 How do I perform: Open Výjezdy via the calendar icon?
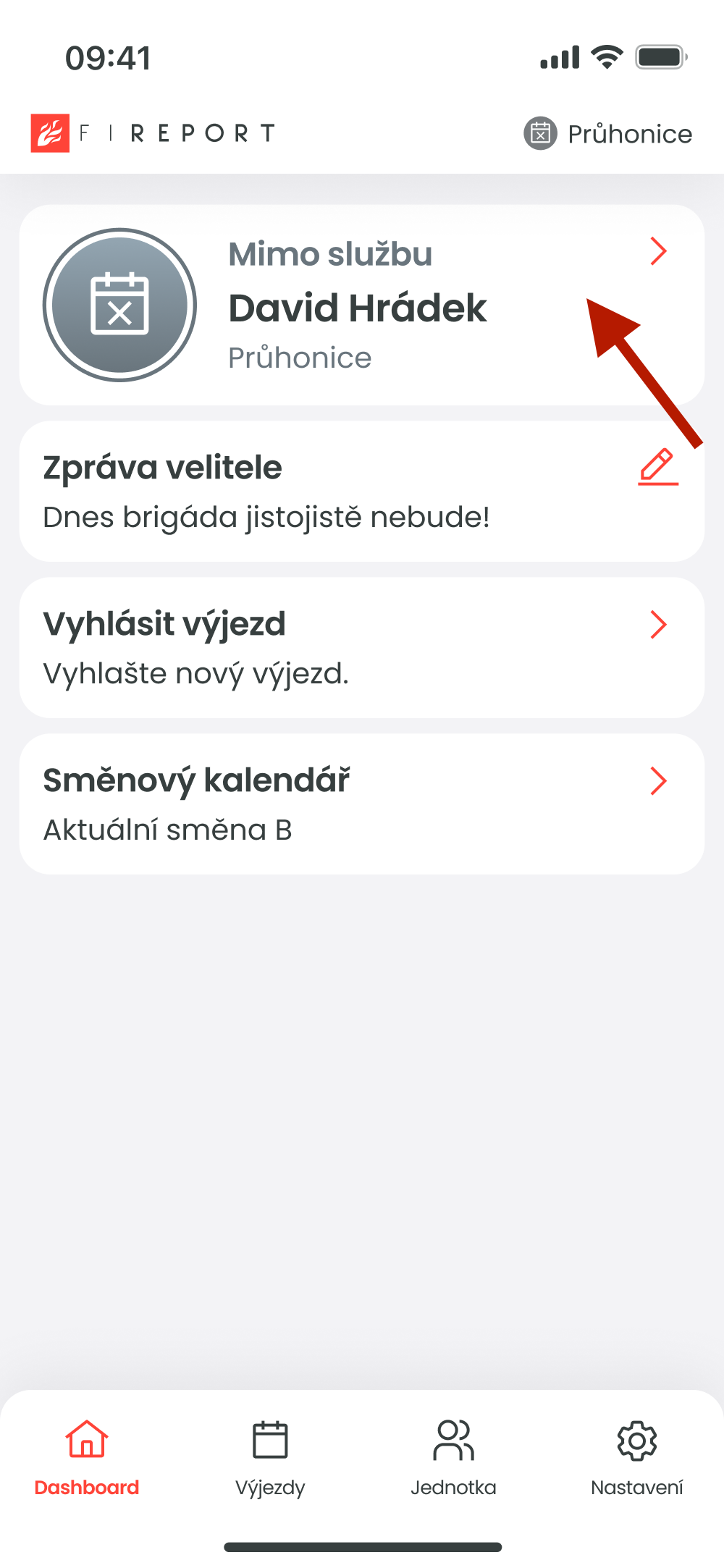pyautogui.click(x=270, y=1441)
